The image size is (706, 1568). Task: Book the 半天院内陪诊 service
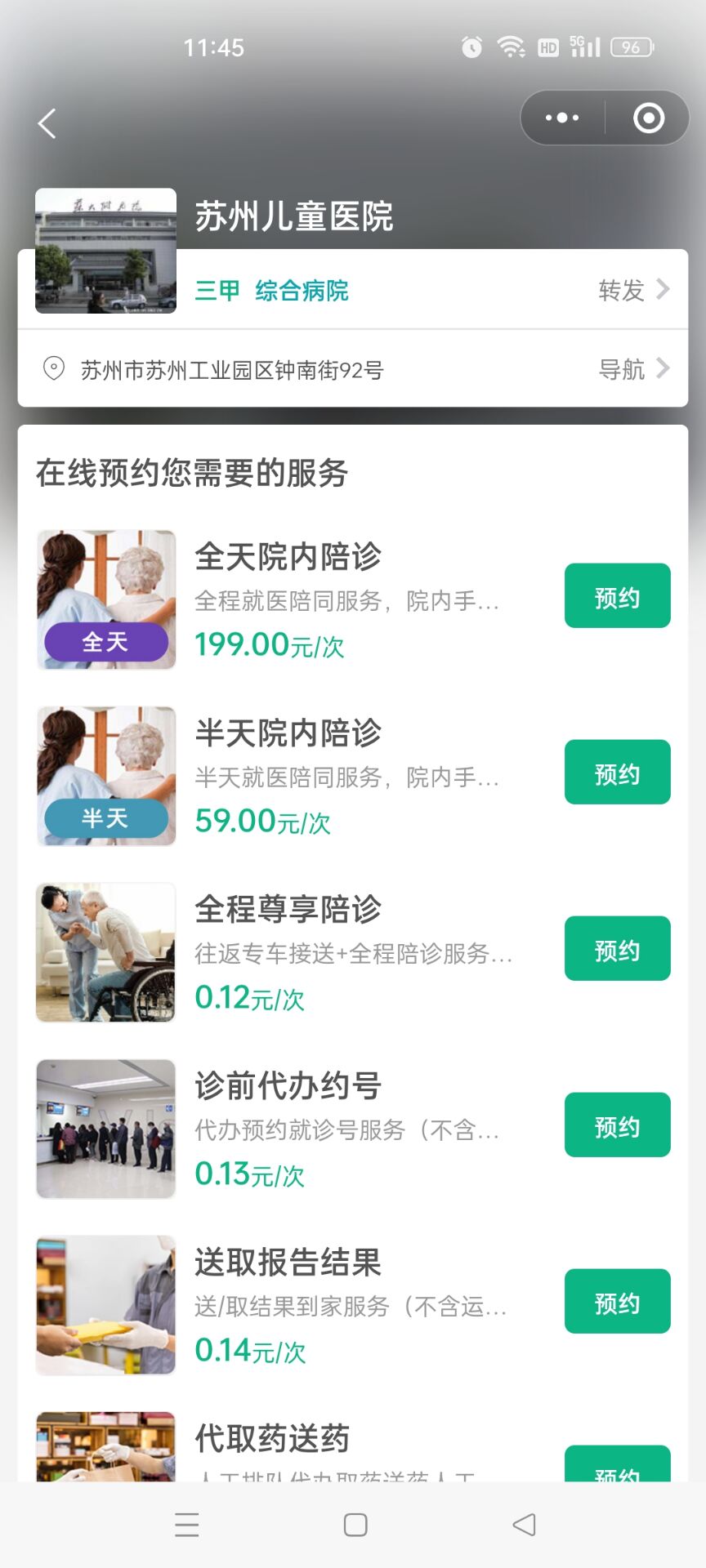tap(617, 773)
